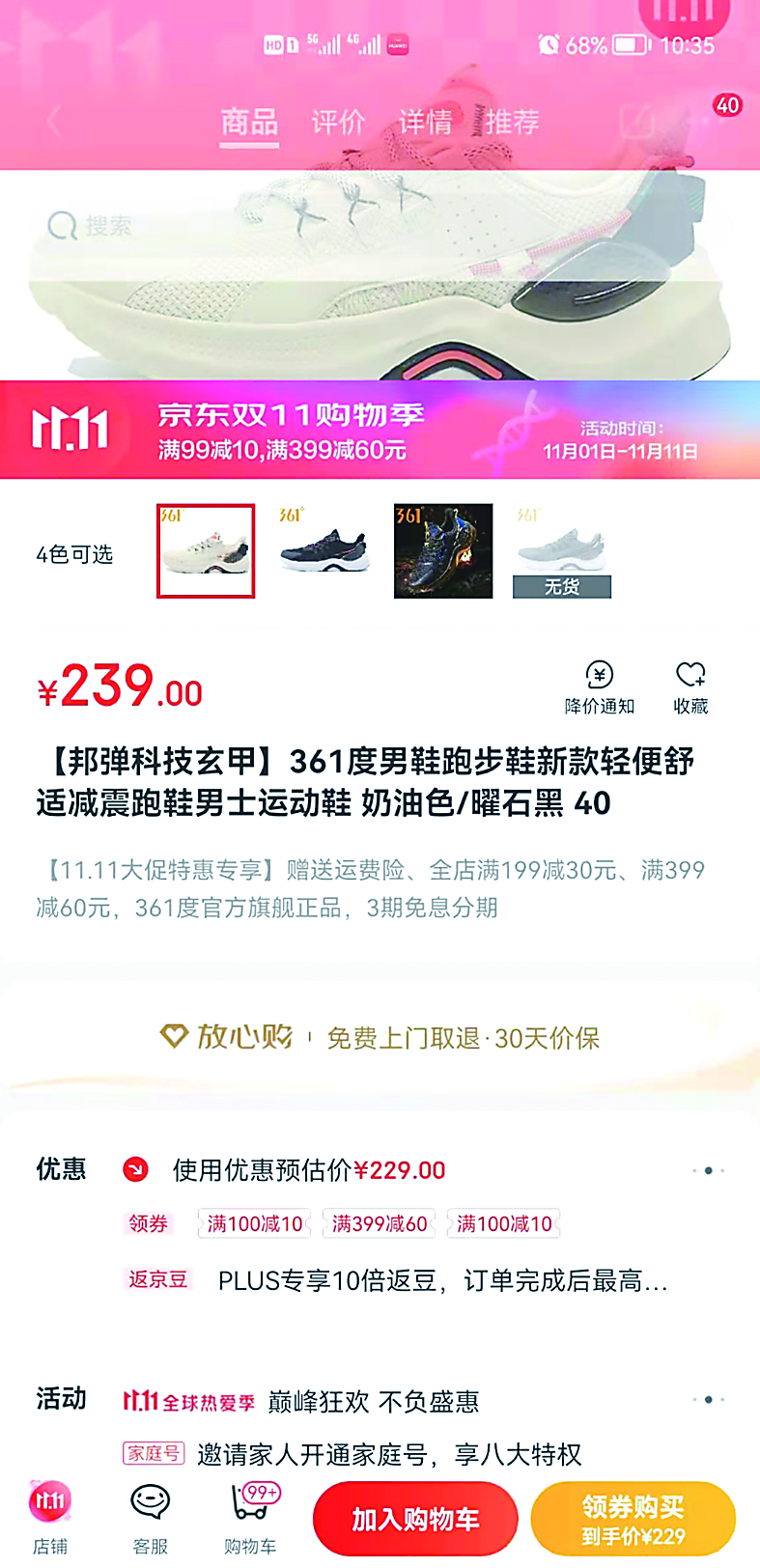Open the 活动 promotions row
Viewport: 760px width, 1568px height.
pyautogui.click(x=708, y=1399)
